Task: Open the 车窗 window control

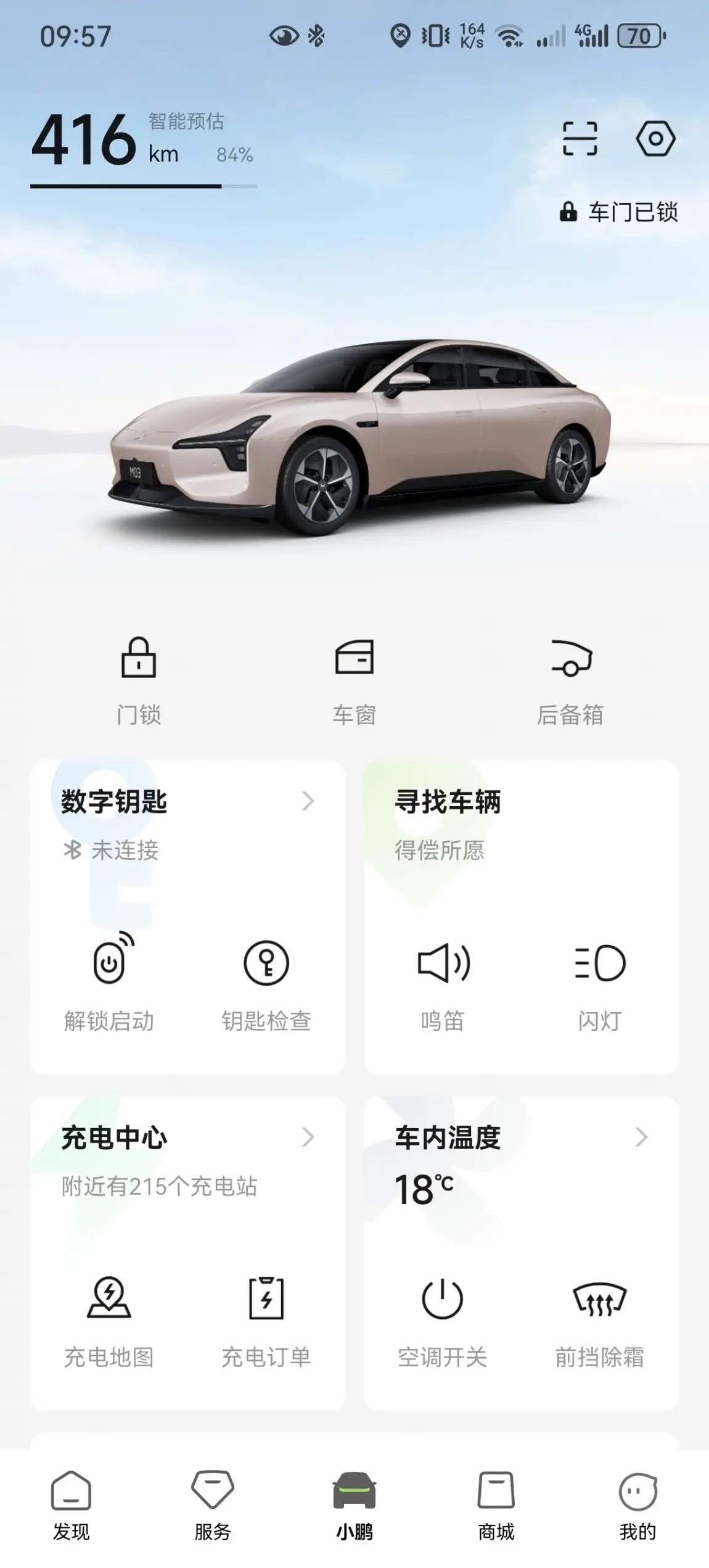Action: point(354,680)
